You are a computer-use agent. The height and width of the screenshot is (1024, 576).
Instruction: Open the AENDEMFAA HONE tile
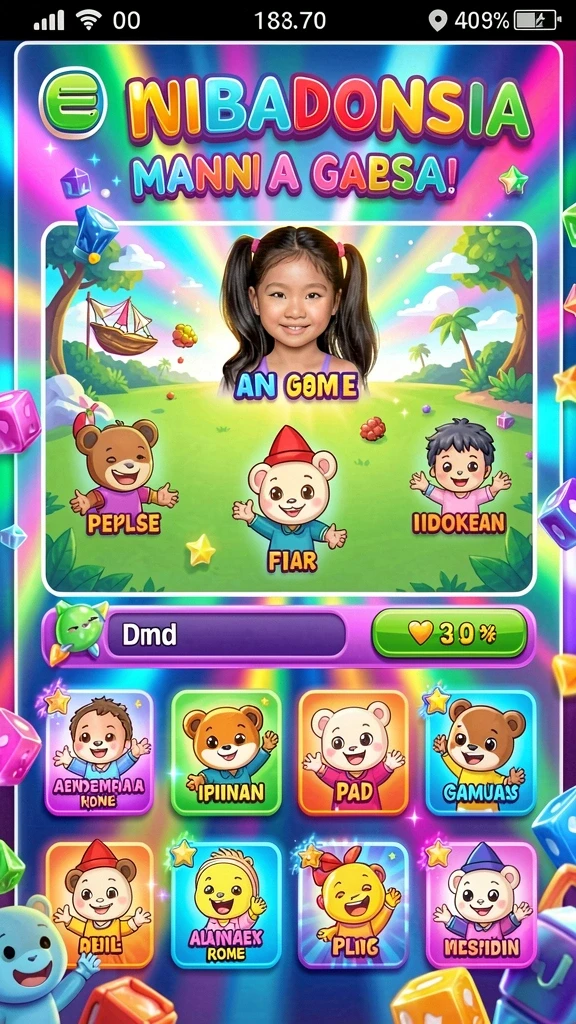click(99, 753)
